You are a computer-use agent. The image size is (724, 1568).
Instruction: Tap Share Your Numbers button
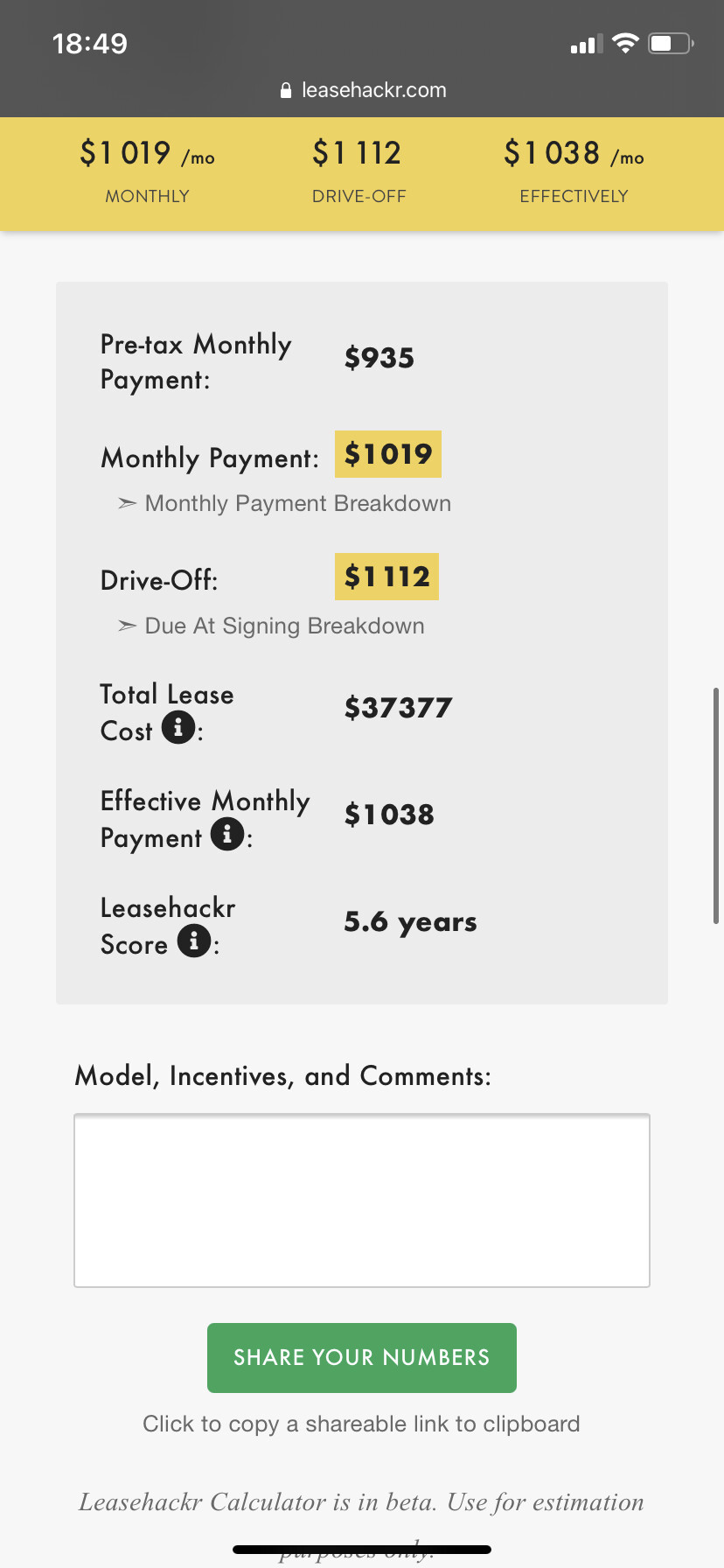(362, 1357)
